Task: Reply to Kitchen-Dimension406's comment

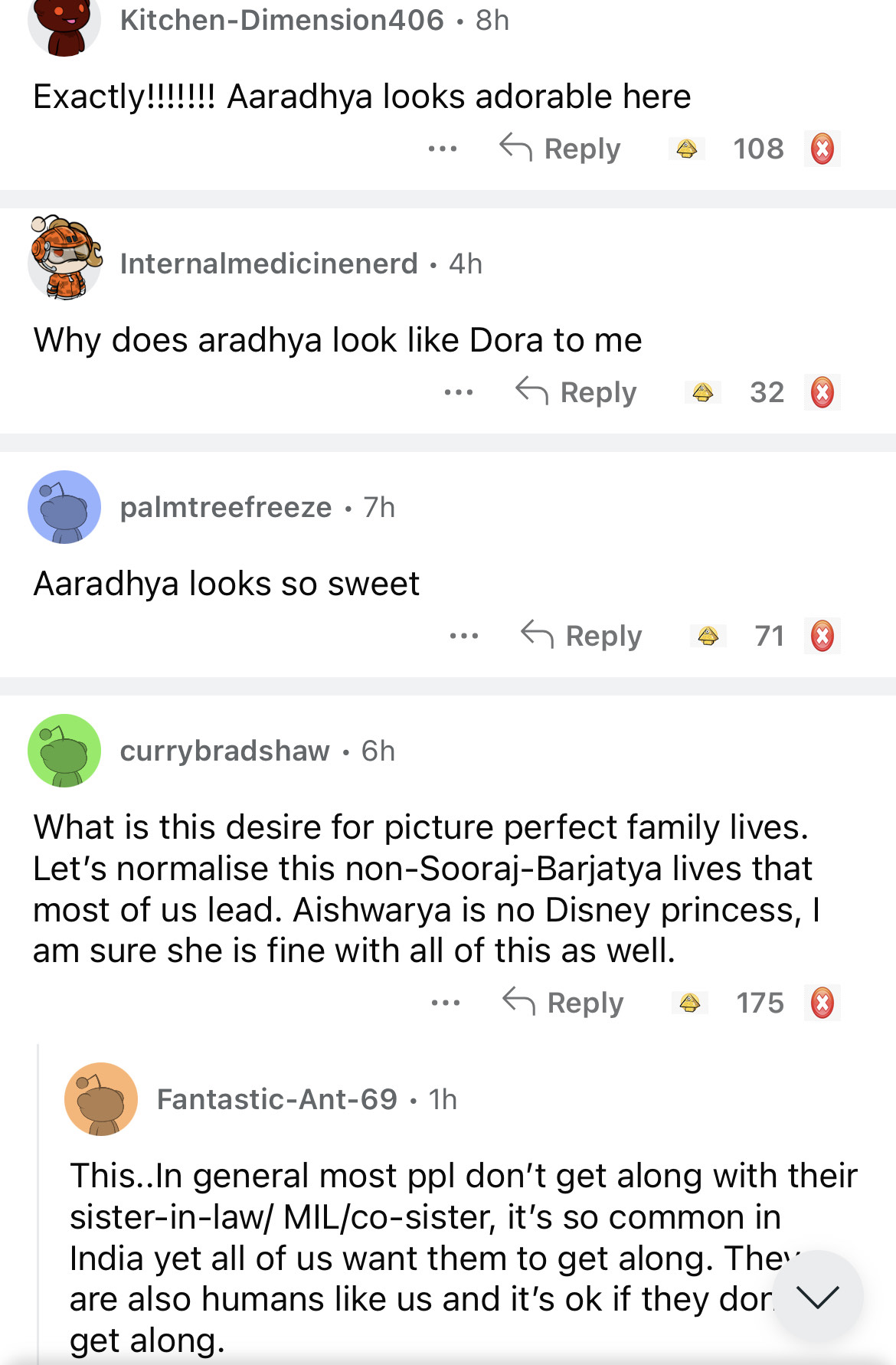Action: click(x=561, y=149)
